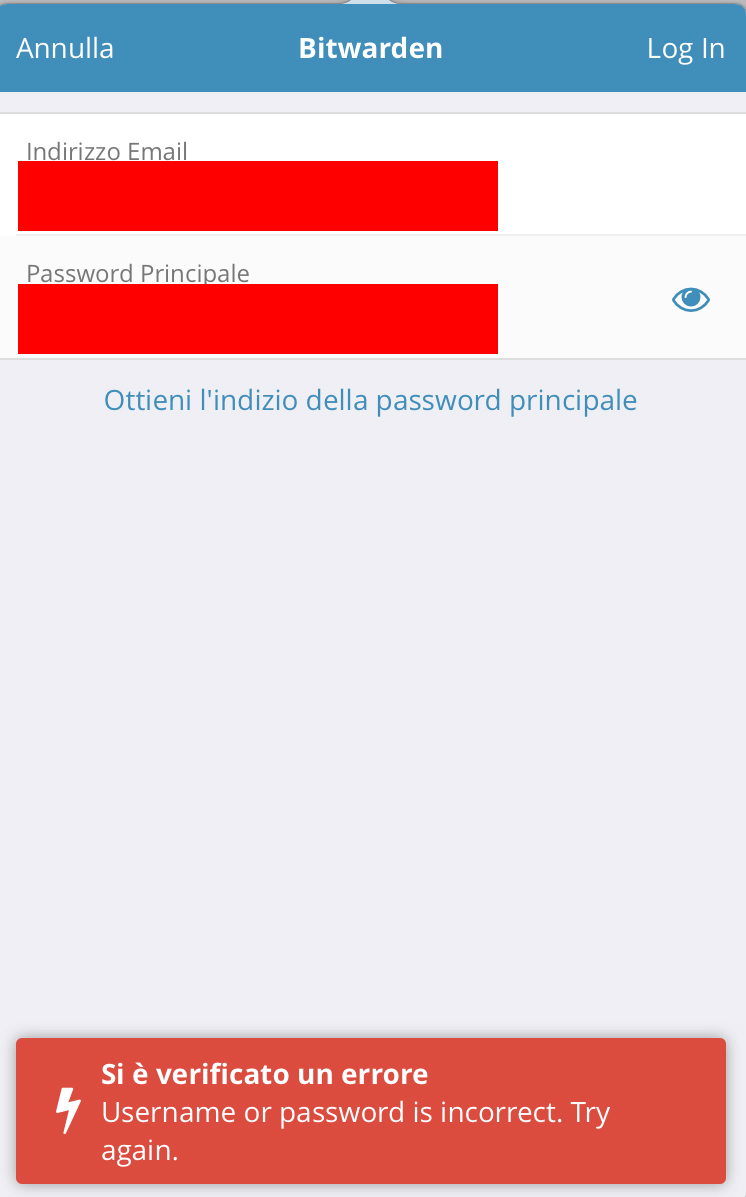746x1197 pixels.
Task: Click the lightning bolt icon in error banner
Action: click(67, 1109)
